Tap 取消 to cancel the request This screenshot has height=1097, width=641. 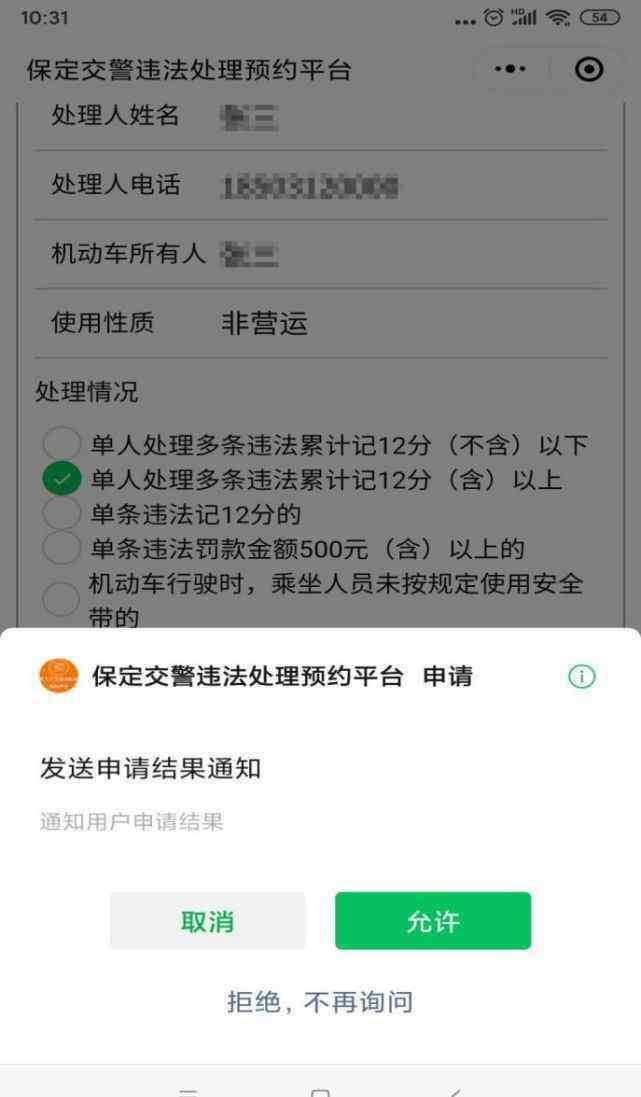pyautogui.click(x=208, y=921)
